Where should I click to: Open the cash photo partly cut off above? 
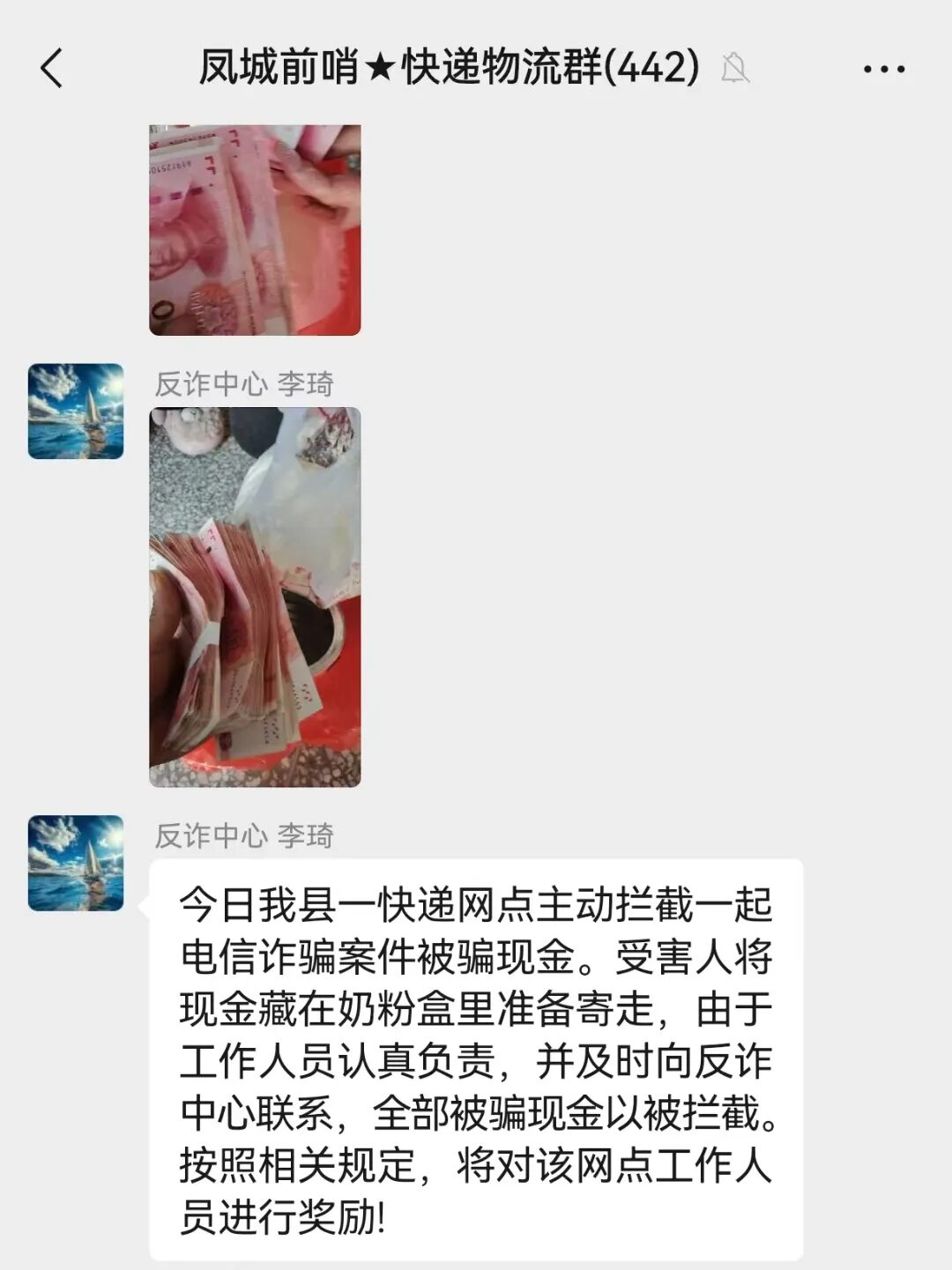click(x=255, y=229)
